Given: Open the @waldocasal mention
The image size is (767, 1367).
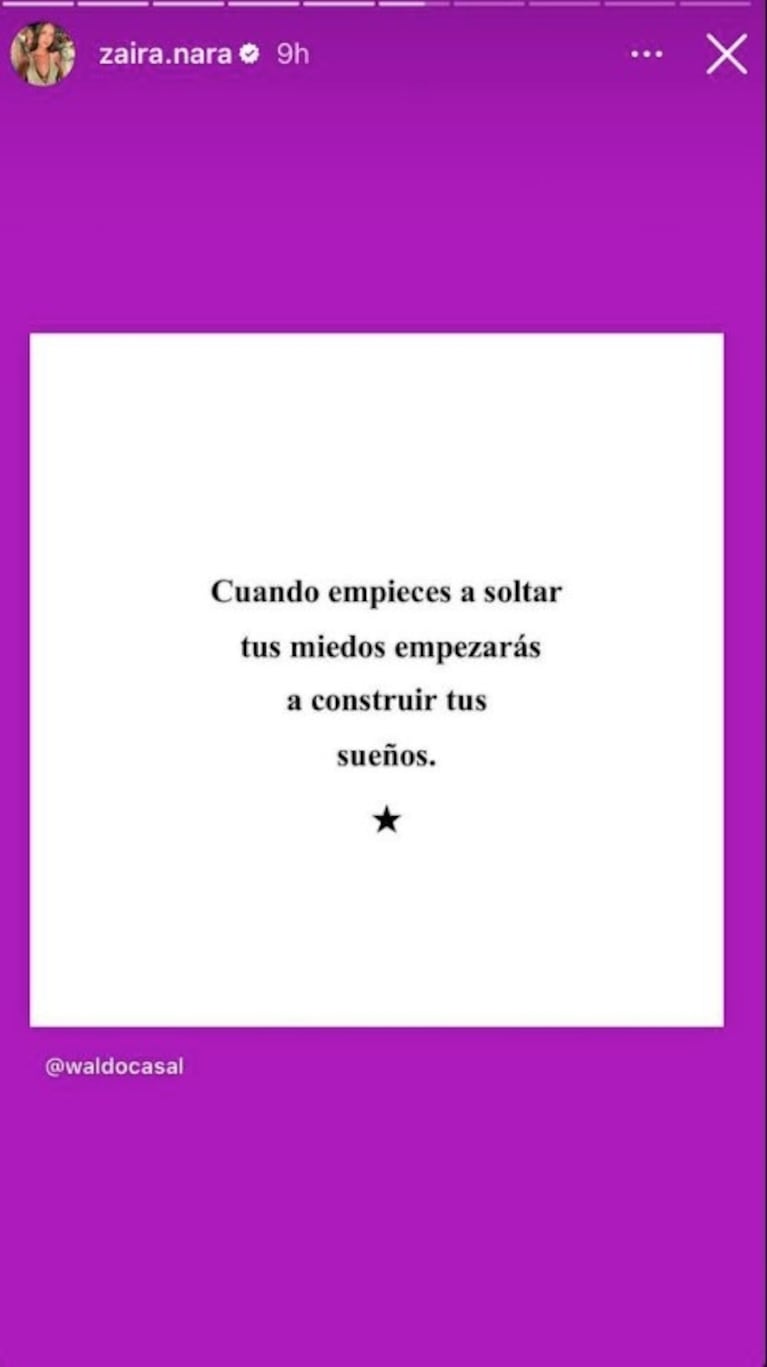Looking at the screenshot, I should (x=114, y=1067).
